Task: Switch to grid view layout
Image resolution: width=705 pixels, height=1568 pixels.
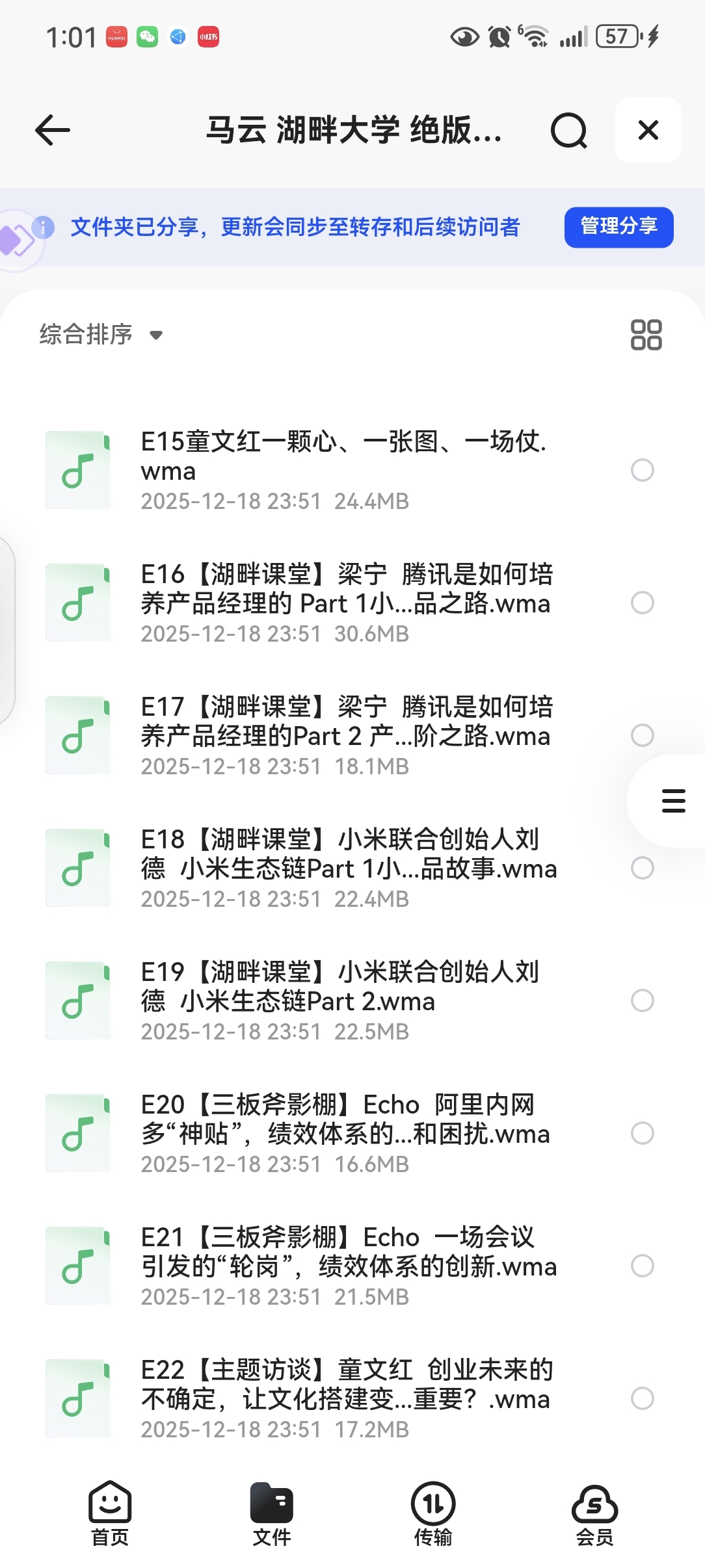Action: [646, 335]
